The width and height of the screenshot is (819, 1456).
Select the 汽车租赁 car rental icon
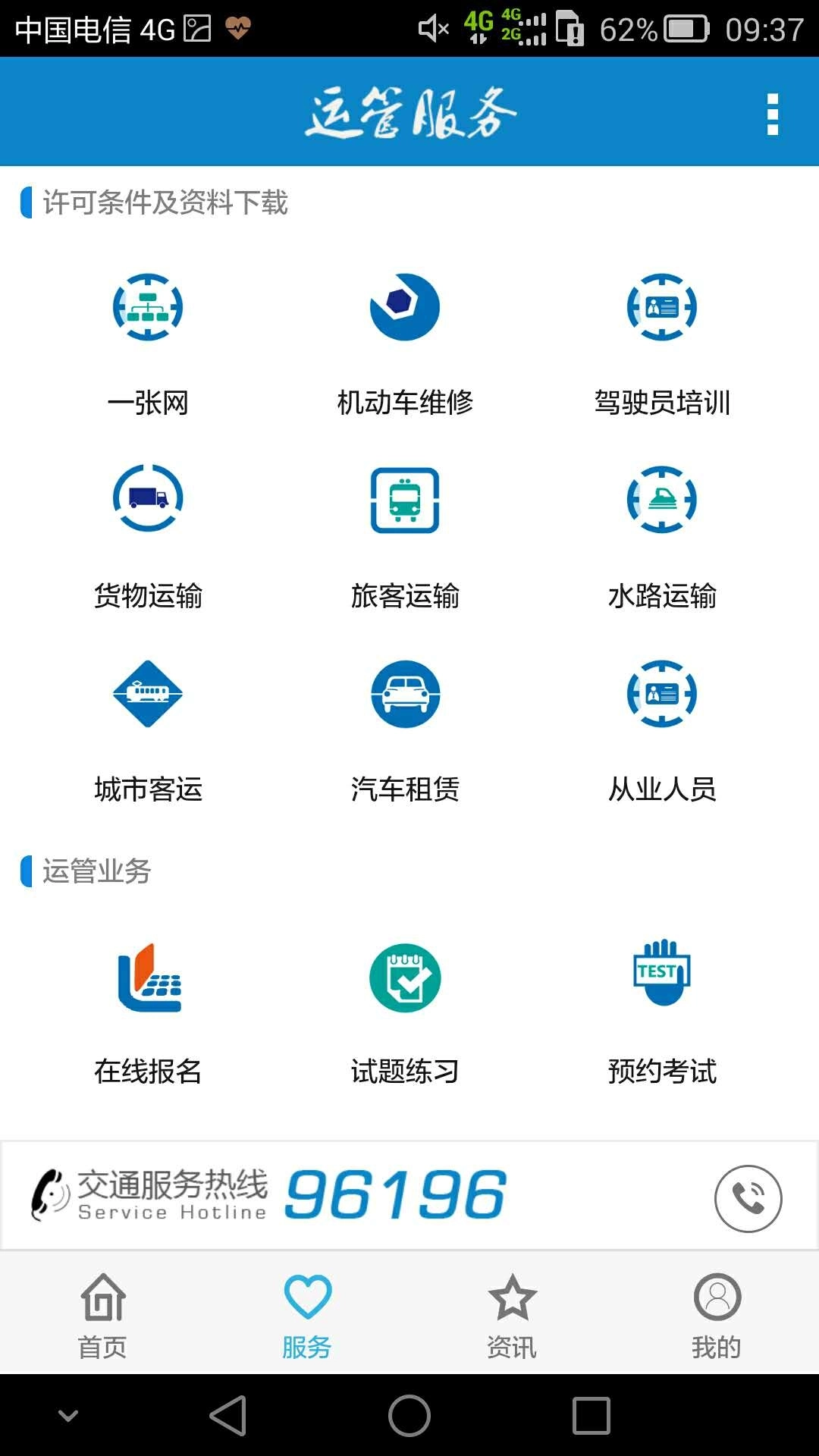click(405, 695)
